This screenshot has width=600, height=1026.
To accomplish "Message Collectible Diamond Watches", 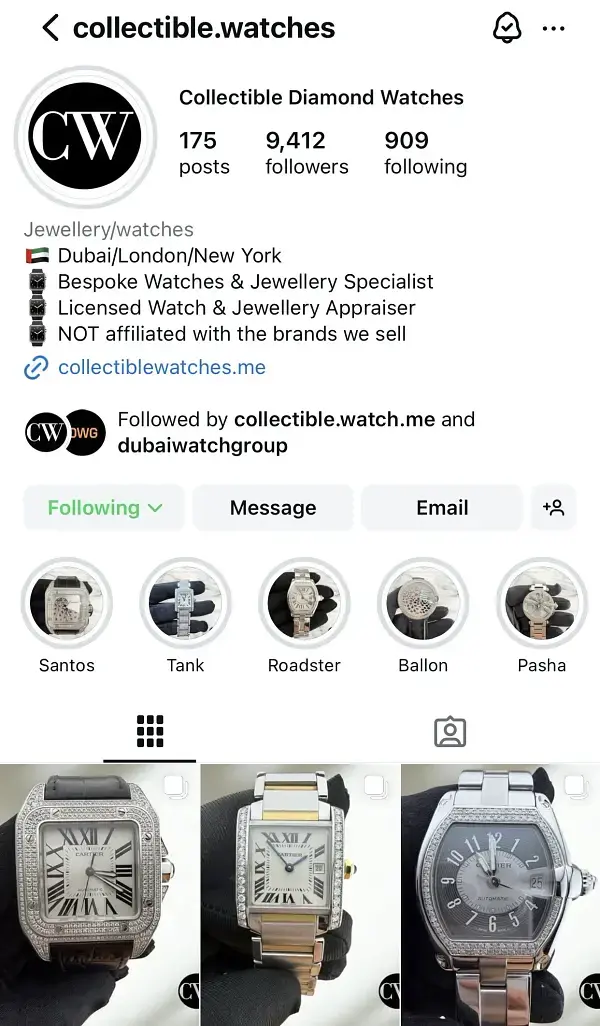I will pos(273,508).
